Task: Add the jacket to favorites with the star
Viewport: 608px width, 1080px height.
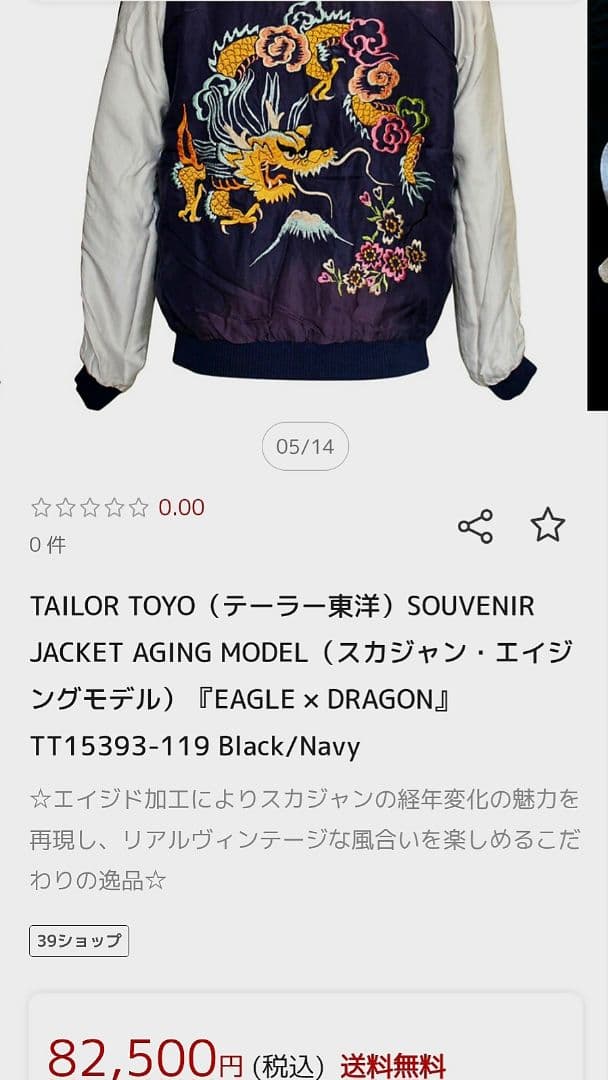Action: pyautogui.click(x=548, y=525)
